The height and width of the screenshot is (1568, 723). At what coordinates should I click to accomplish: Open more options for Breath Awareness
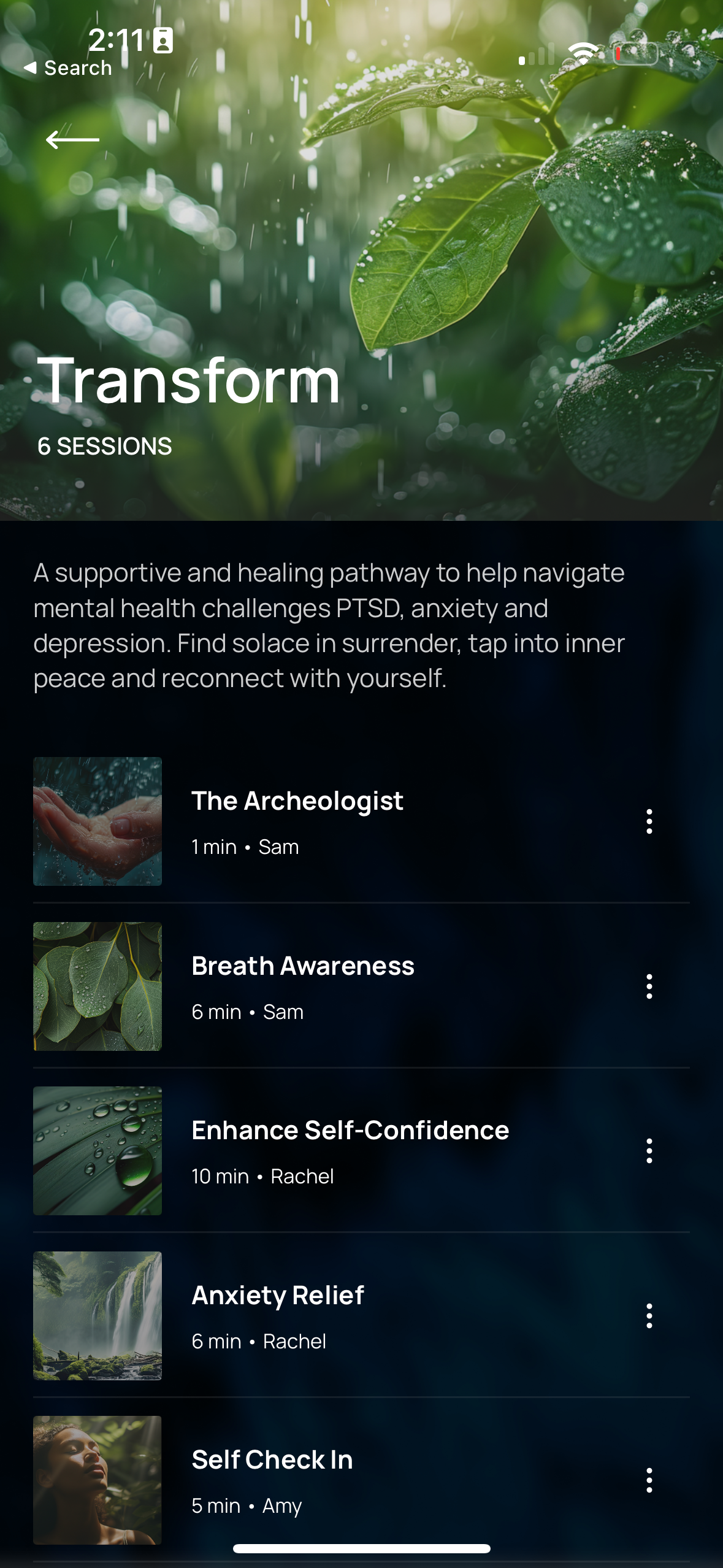pyautogui.click(x=649, y=986)
